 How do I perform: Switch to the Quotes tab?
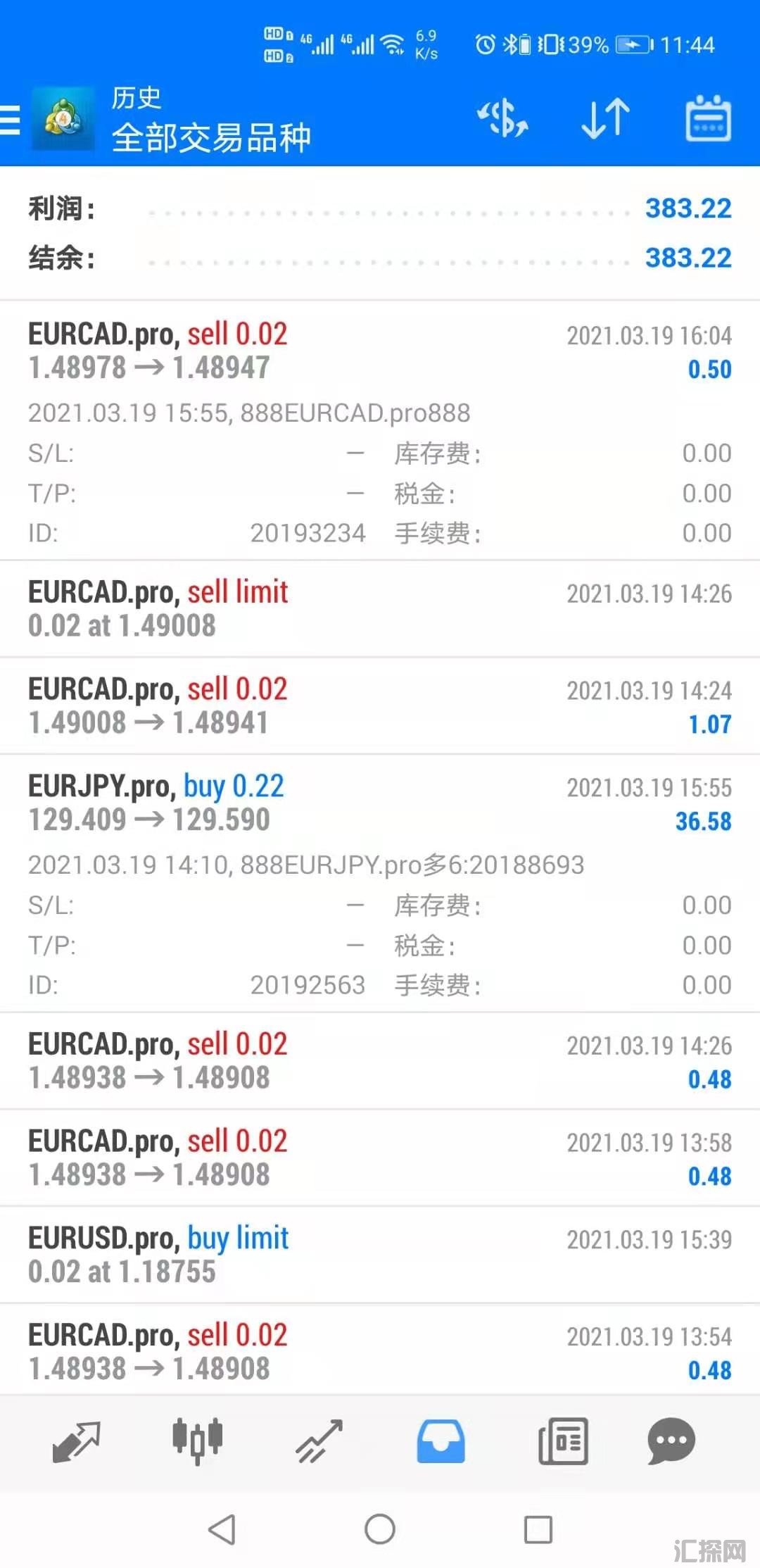click(76, 1441)
